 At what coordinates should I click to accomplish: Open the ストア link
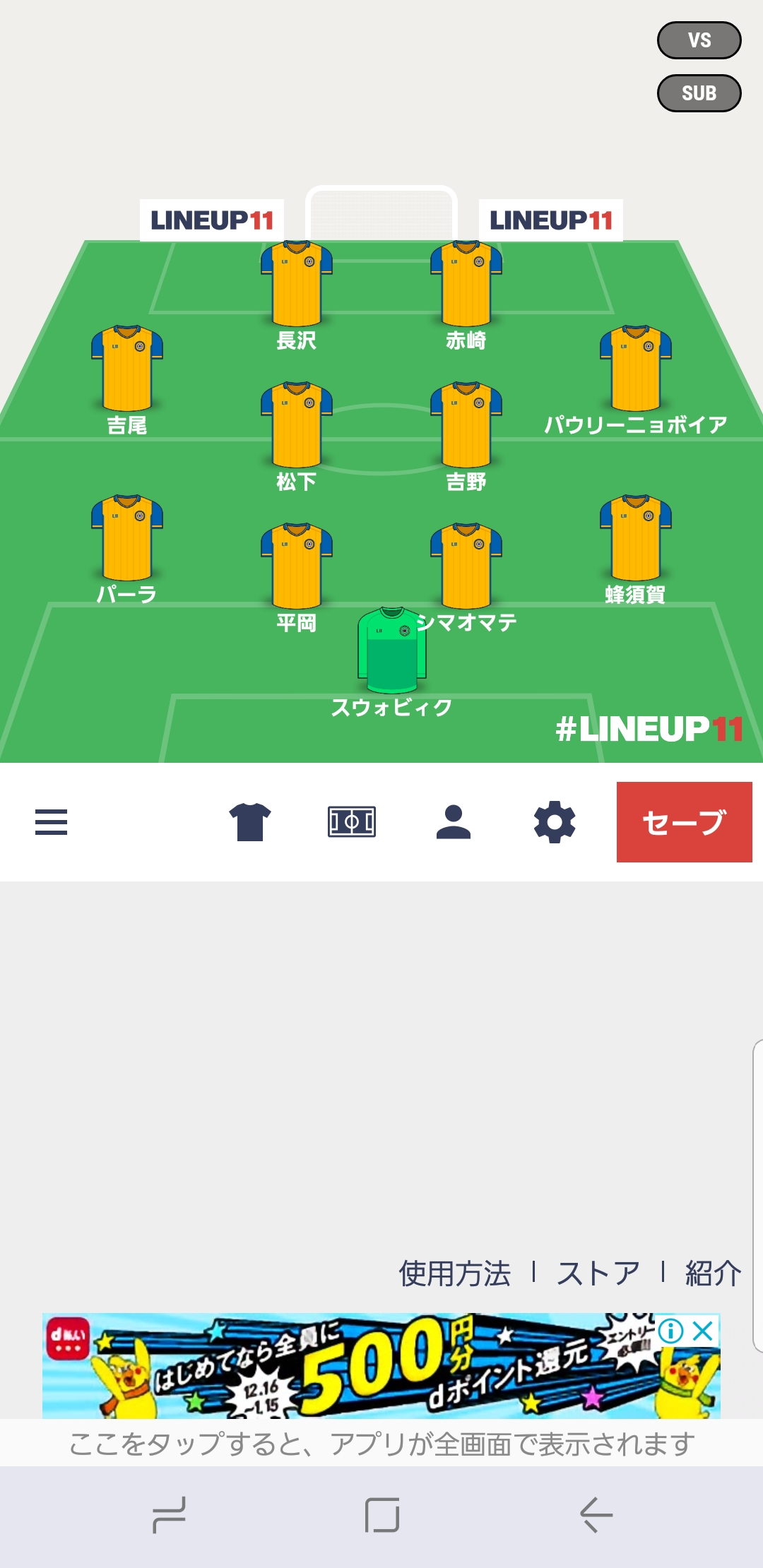[598, 1274]
